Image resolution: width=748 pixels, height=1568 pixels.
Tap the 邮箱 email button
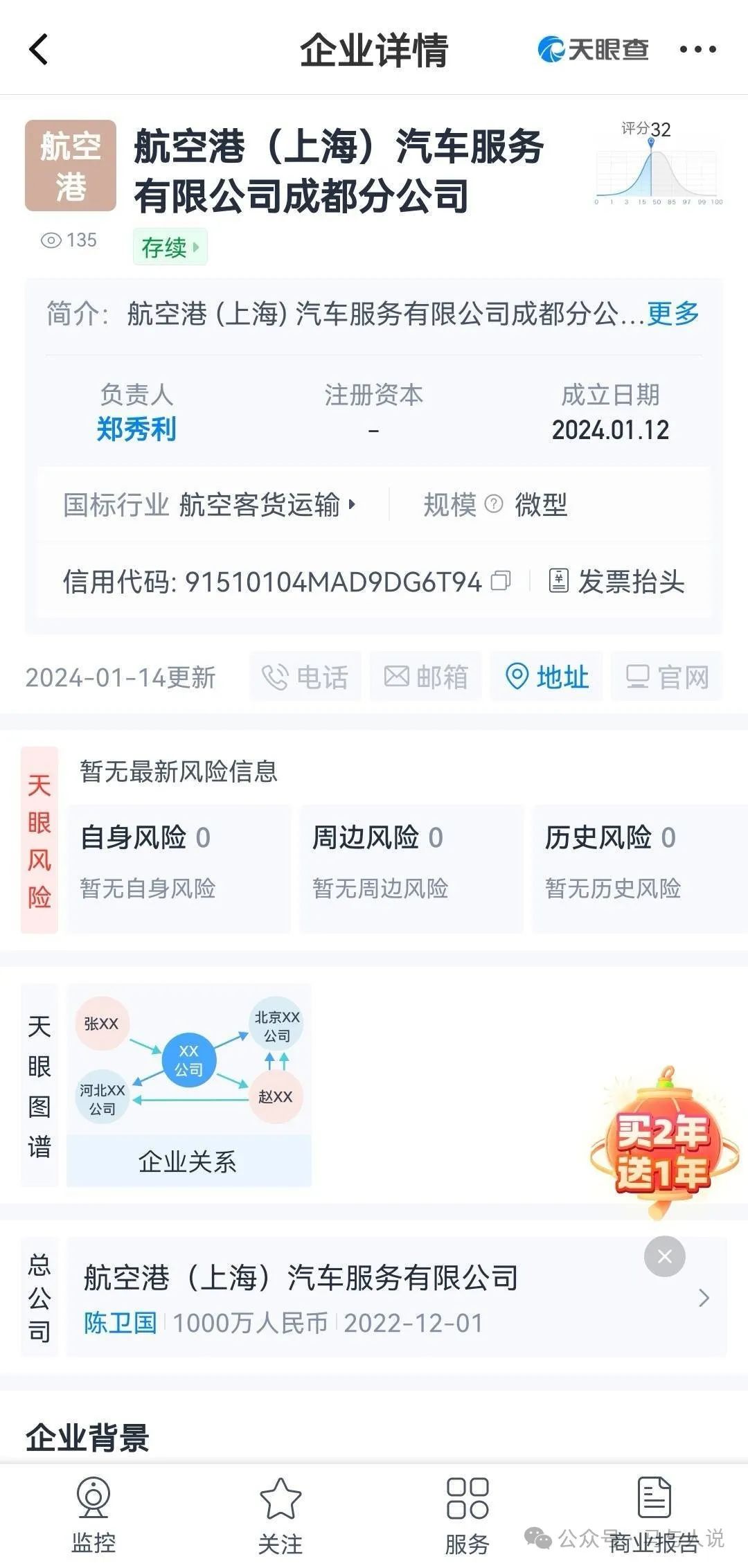click(425, 677)
